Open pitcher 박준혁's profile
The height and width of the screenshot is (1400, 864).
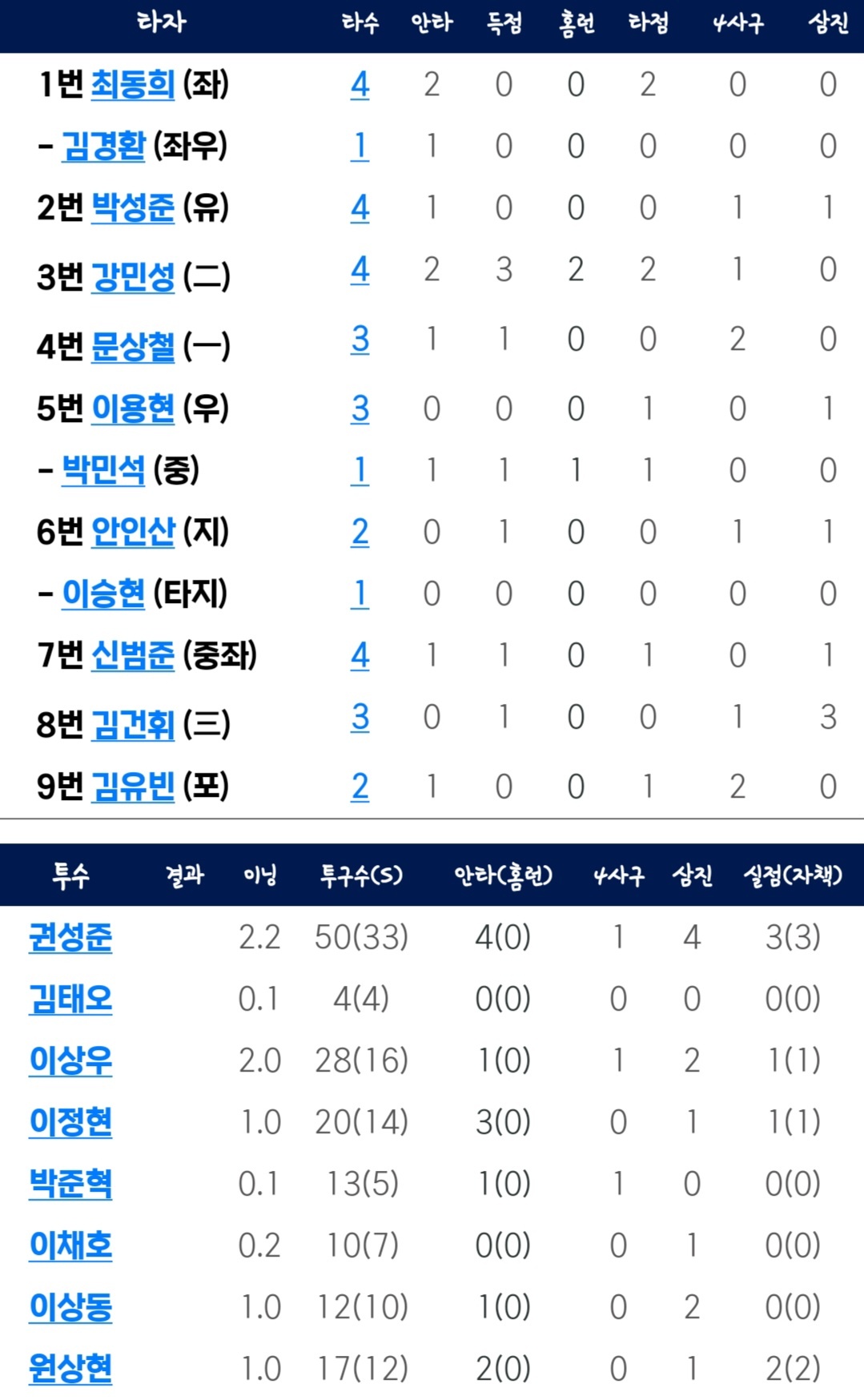click(70, 1184)
